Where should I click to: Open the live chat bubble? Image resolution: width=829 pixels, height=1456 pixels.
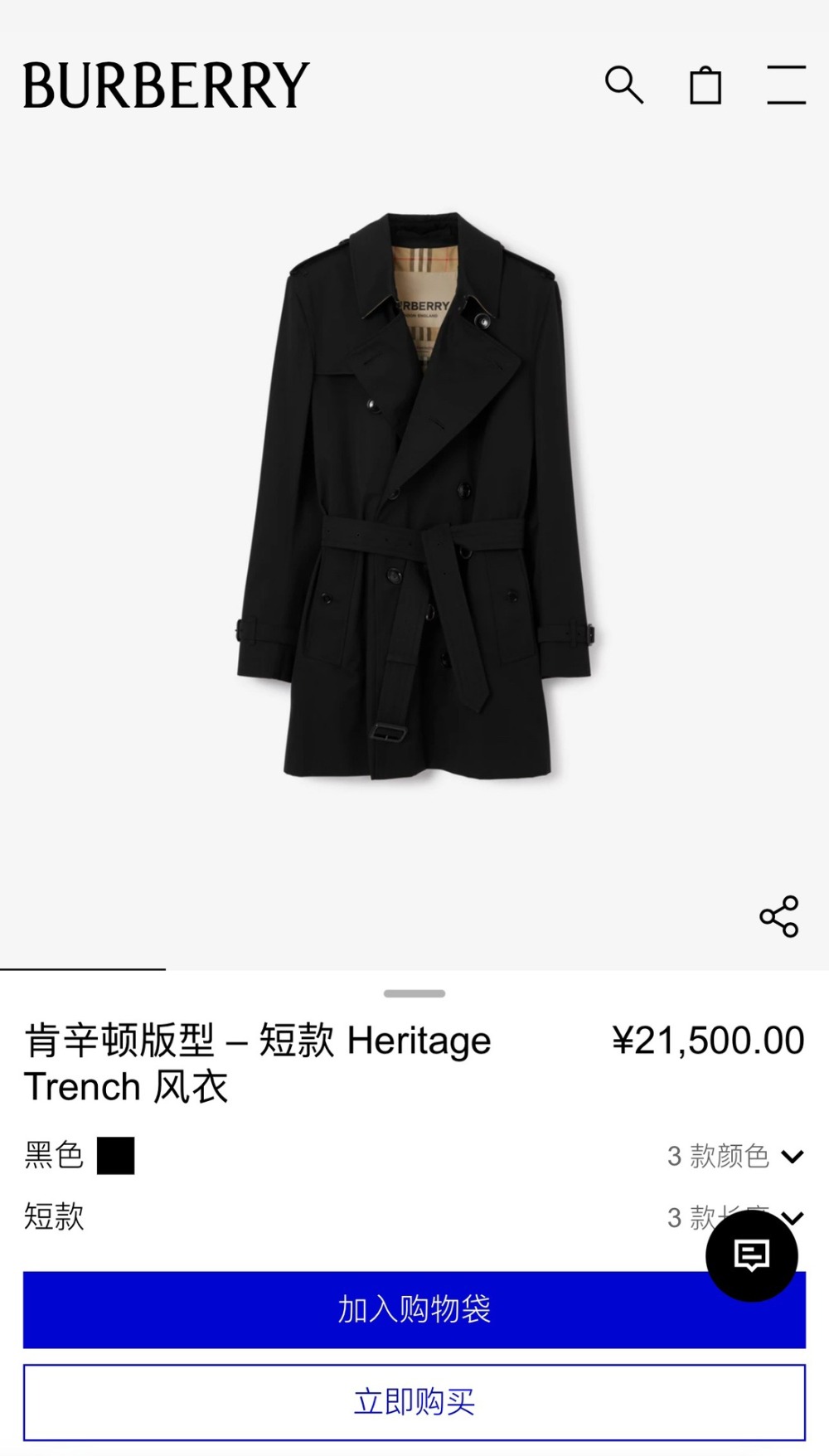coord(751,1255)
